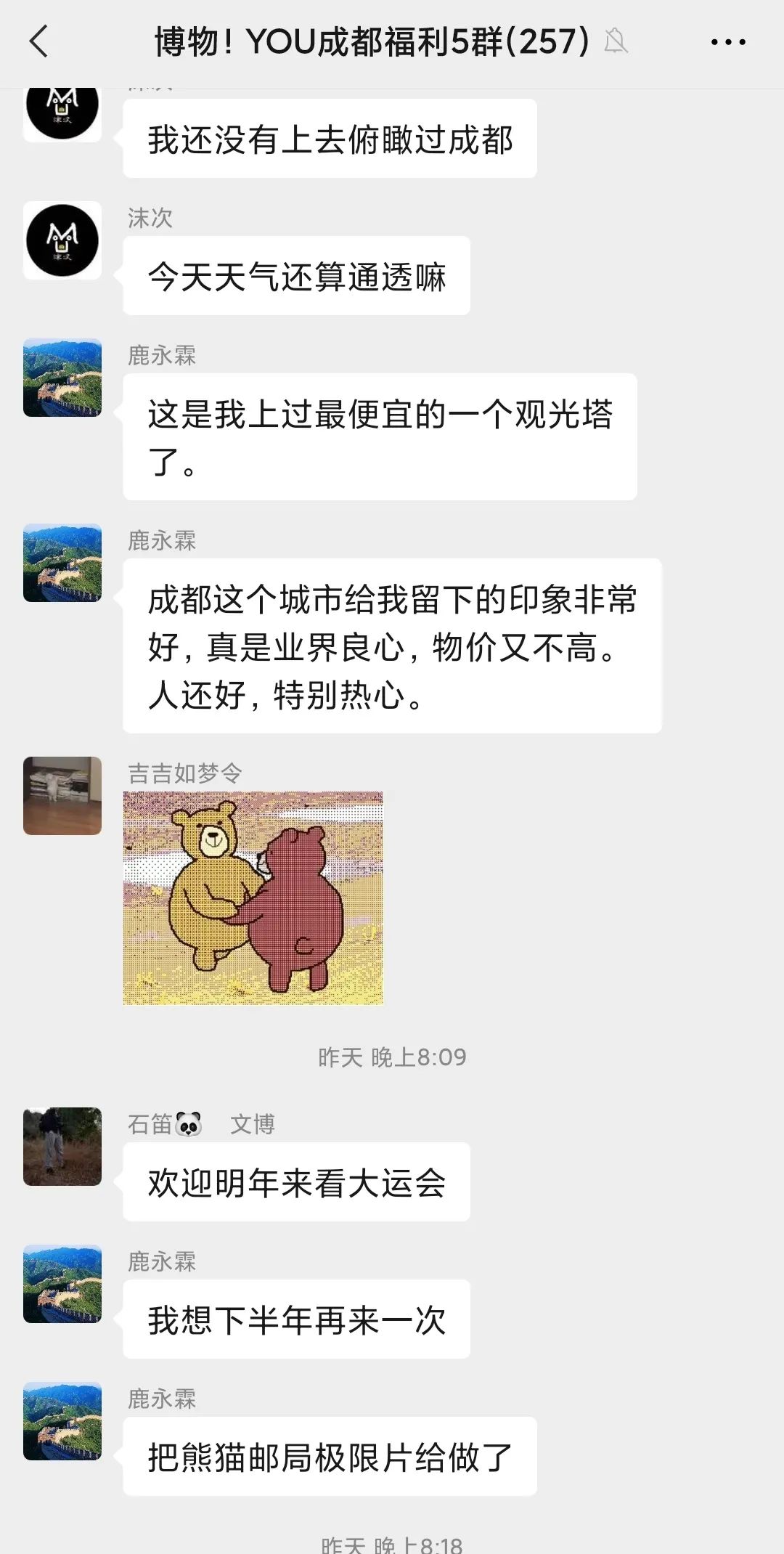Tap 沫次's avatar beside 今天天气还算通透嘛
The height and width of the screenshot is (1554, 784).
coord(62,240)
